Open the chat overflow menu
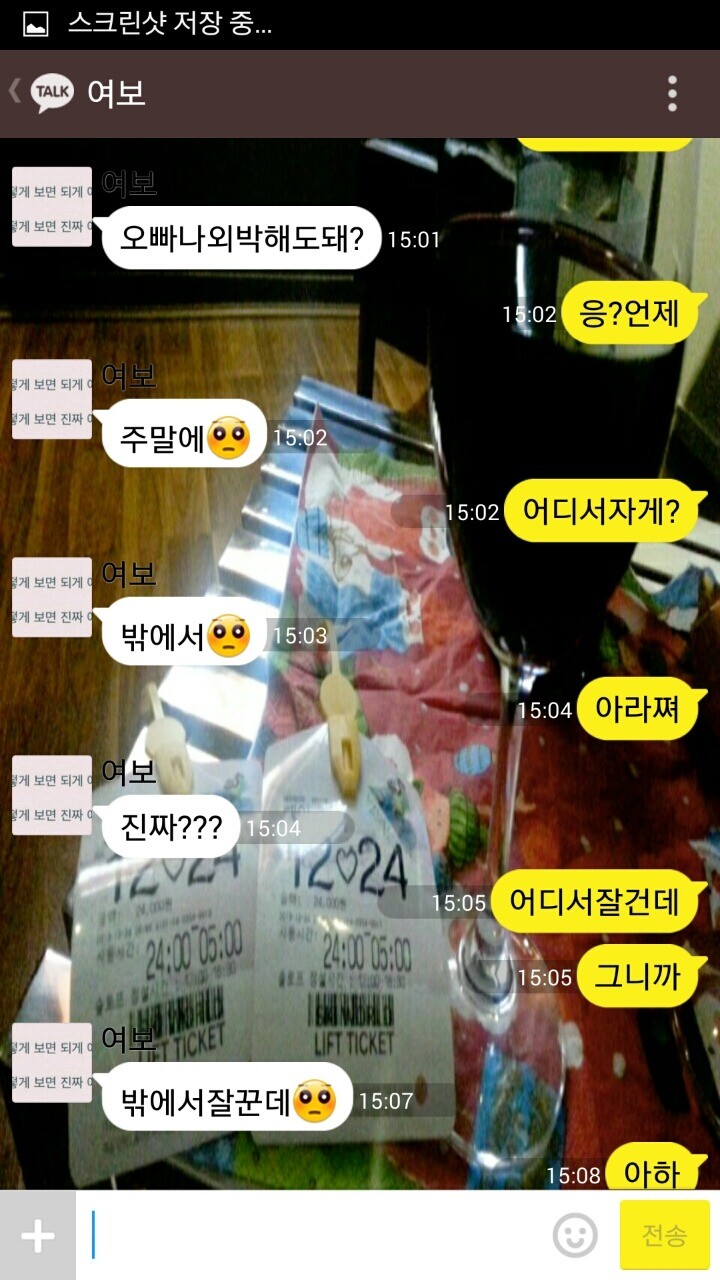This screenshot has height=1280, width=720. (x=673, y=93)
